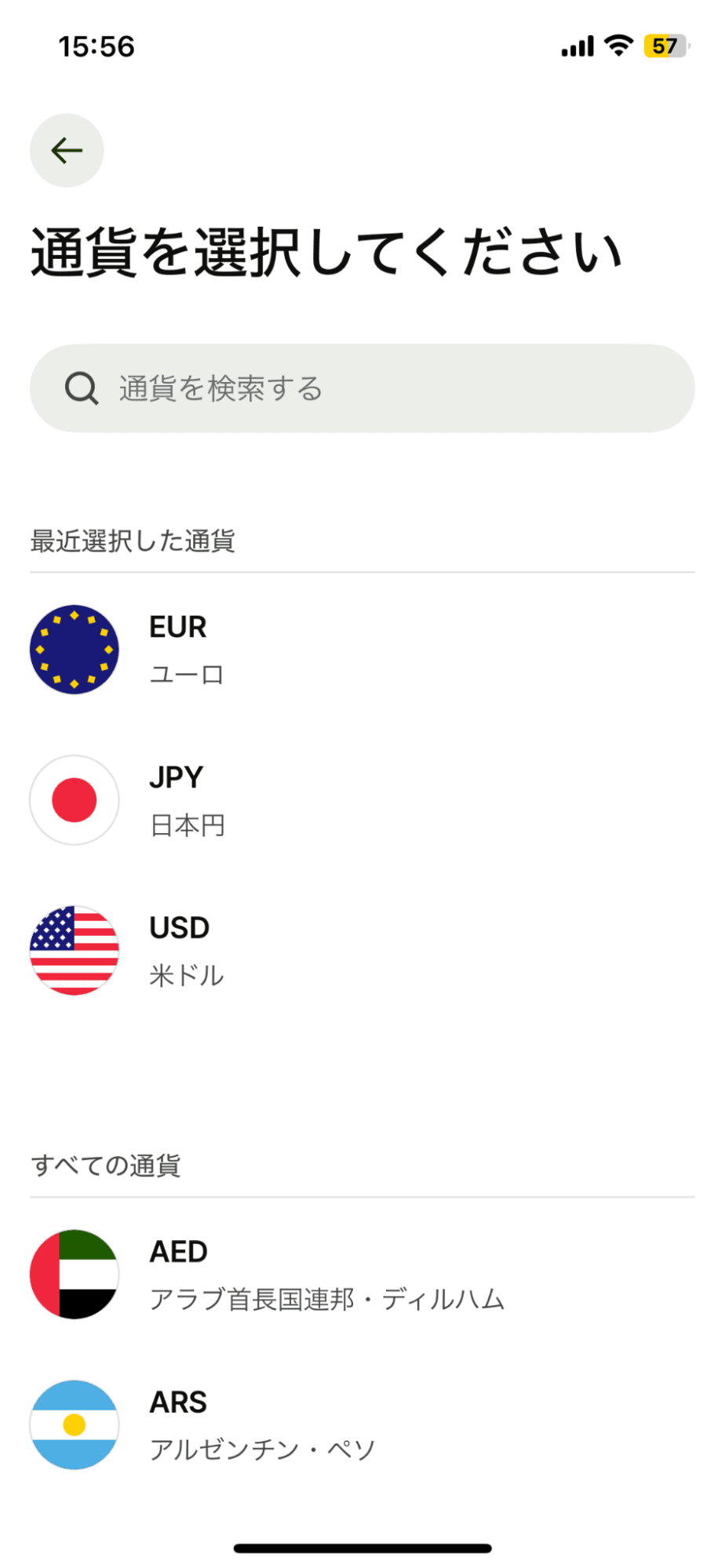Tap the EU flag icon next to EUR

(74, 649)
